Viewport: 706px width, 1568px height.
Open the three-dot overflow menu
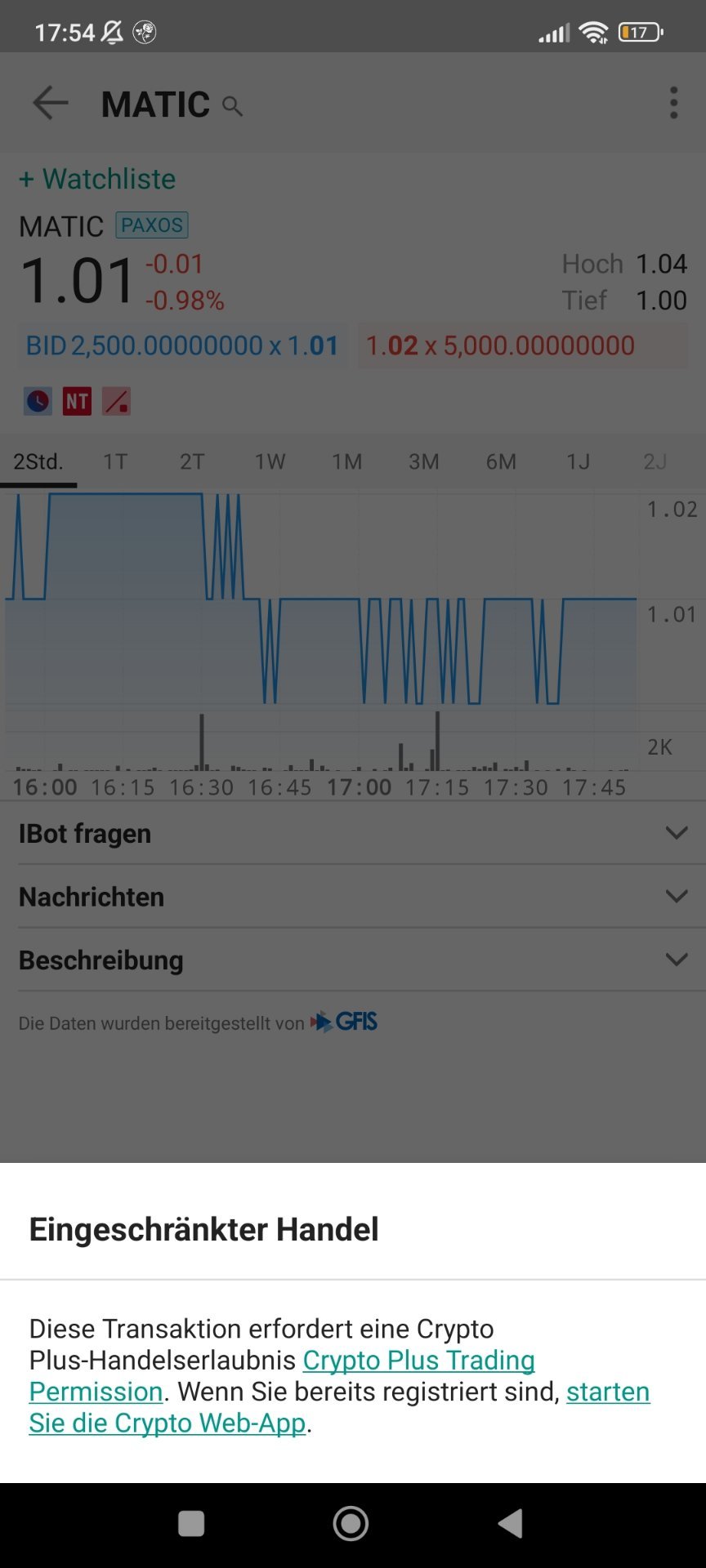point(673,104)
